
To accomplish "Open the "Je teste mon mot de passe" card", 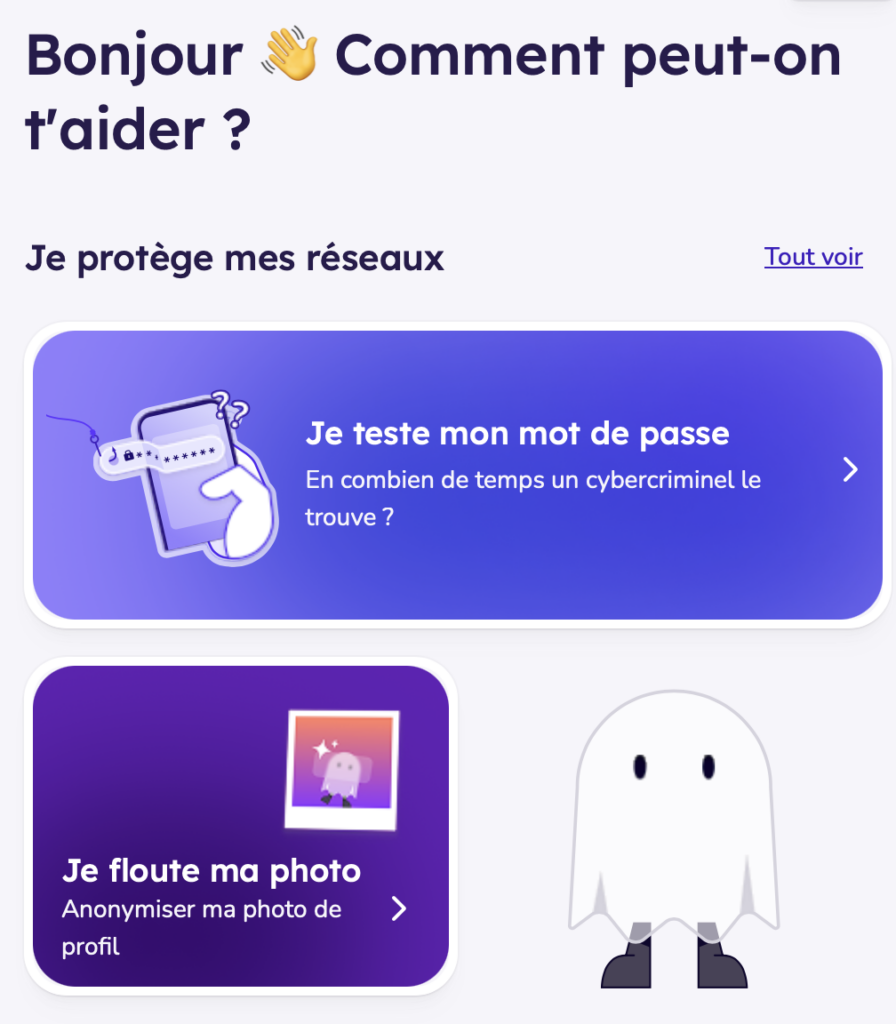I will pyautogui.click(x=457, y=475).
